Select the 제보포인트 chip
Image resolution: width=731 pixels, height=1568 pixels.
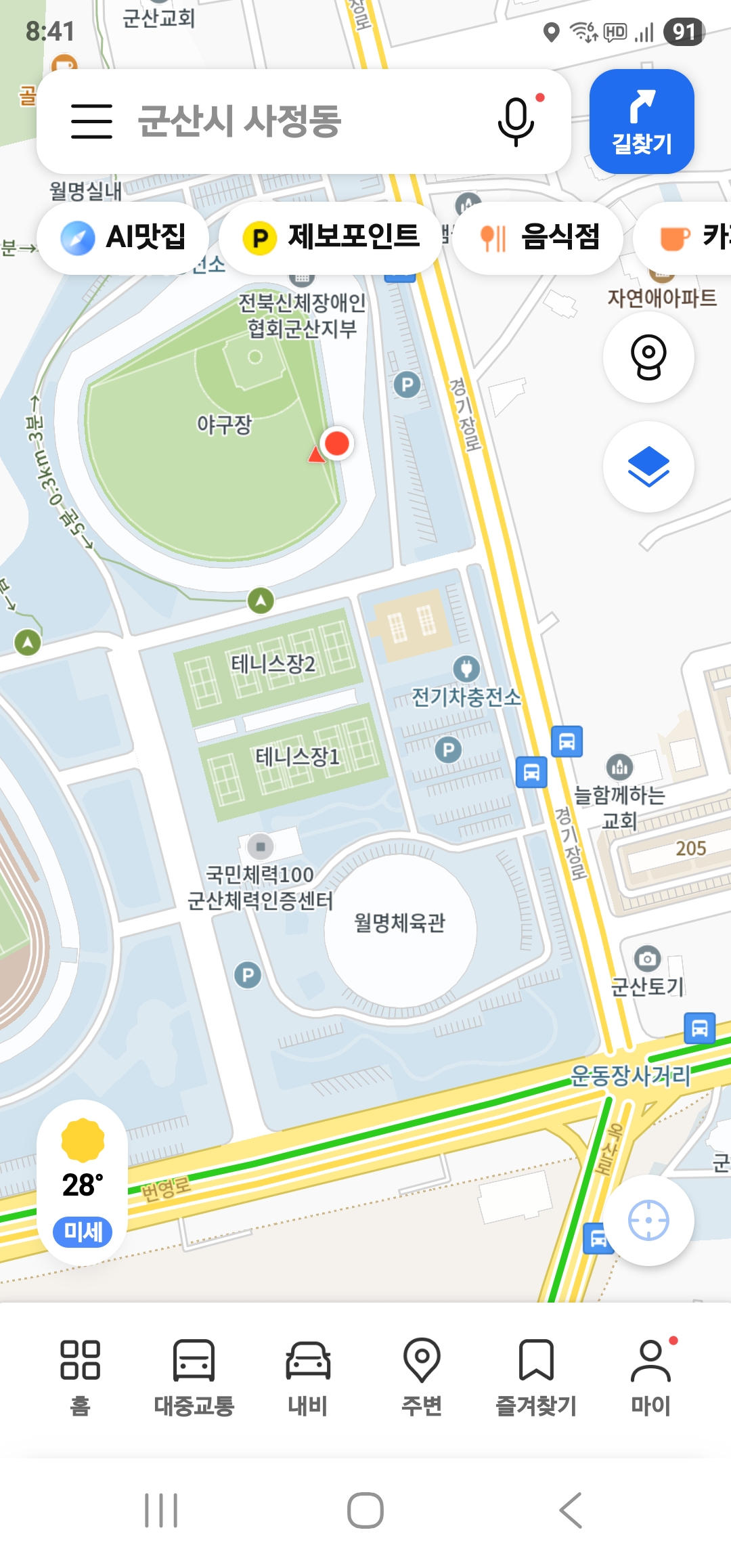(x=330, y=238)
